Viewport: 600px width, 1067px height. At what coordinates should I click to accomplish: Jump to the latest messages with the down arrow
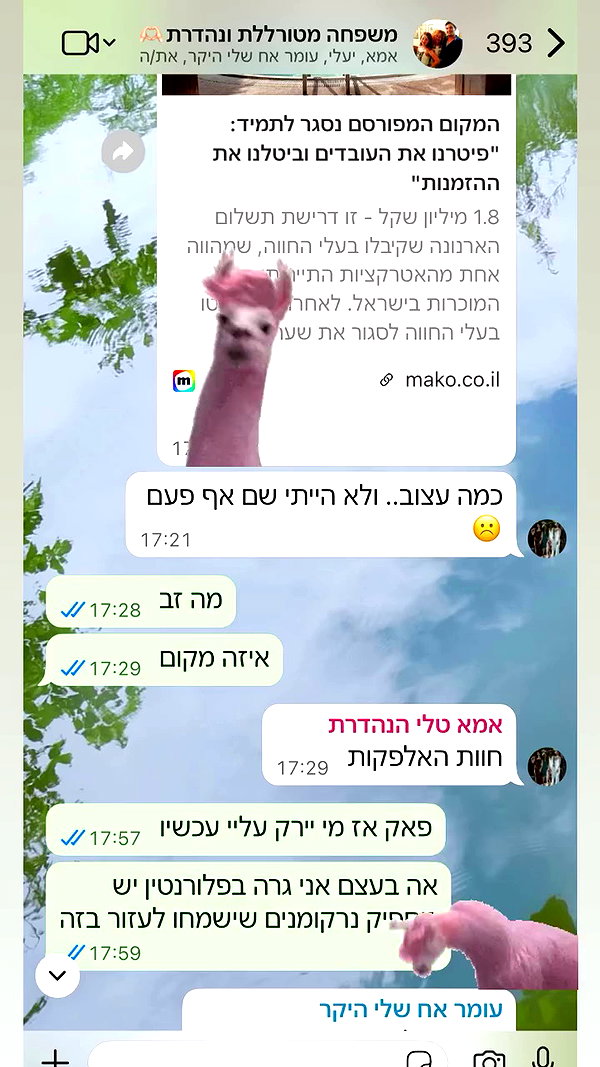click(58, 975)
